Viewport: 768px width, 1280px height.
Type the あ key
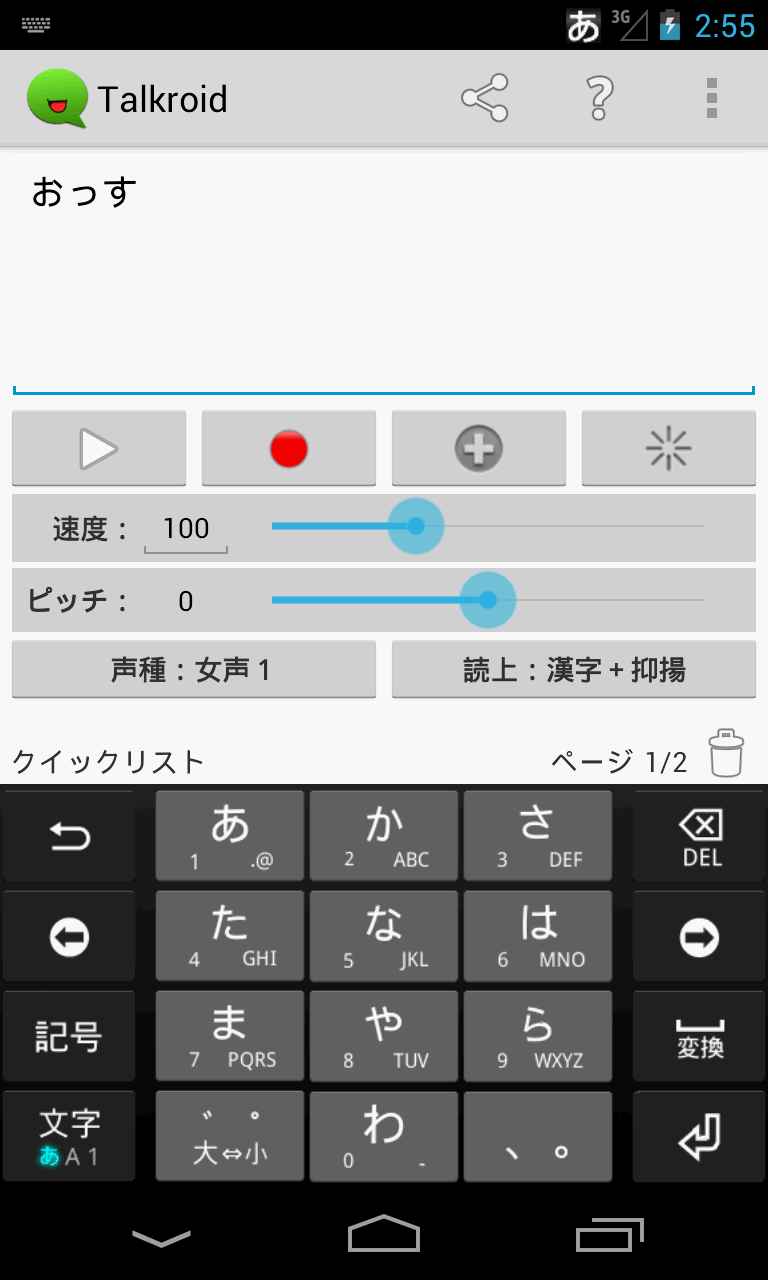click(x=230, y=837)
